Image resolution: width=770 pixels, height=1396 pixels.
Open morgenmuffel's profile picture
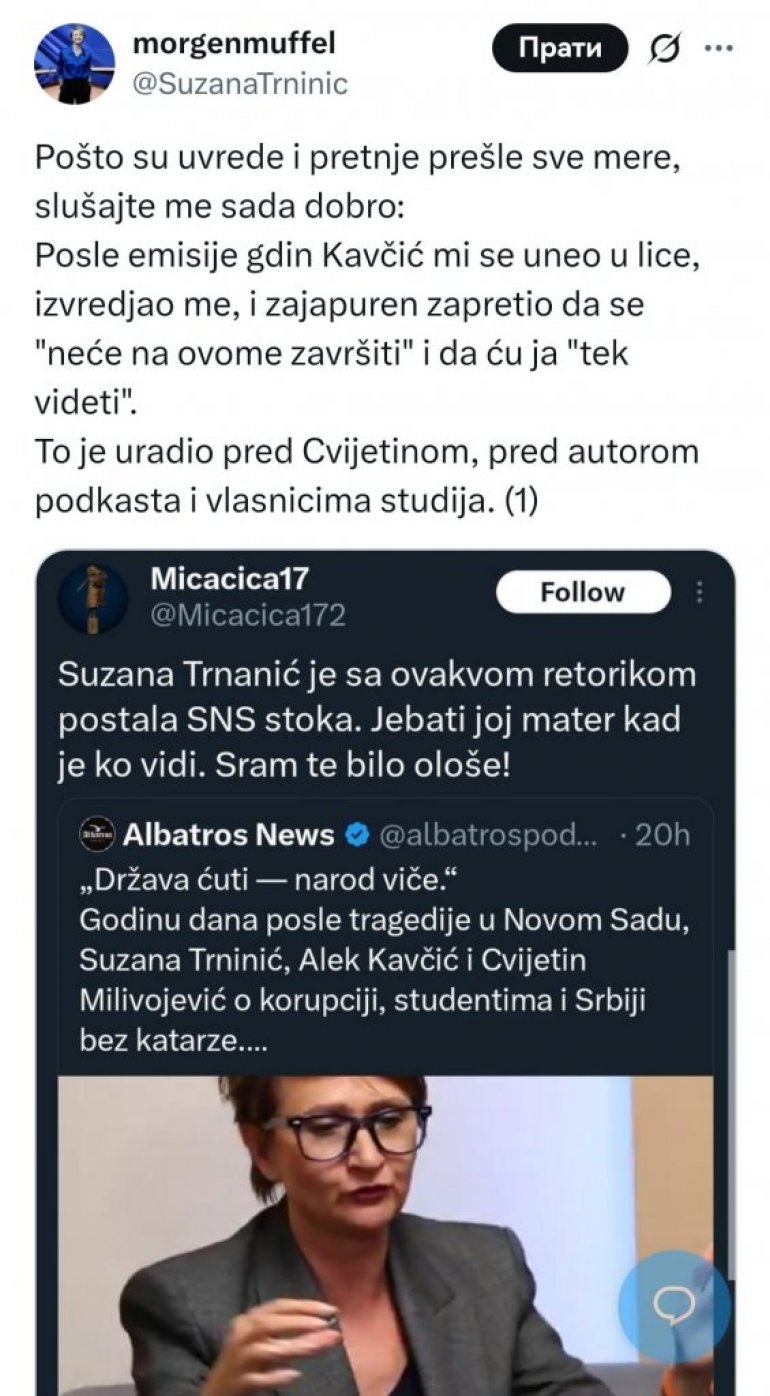coord(74,64)
